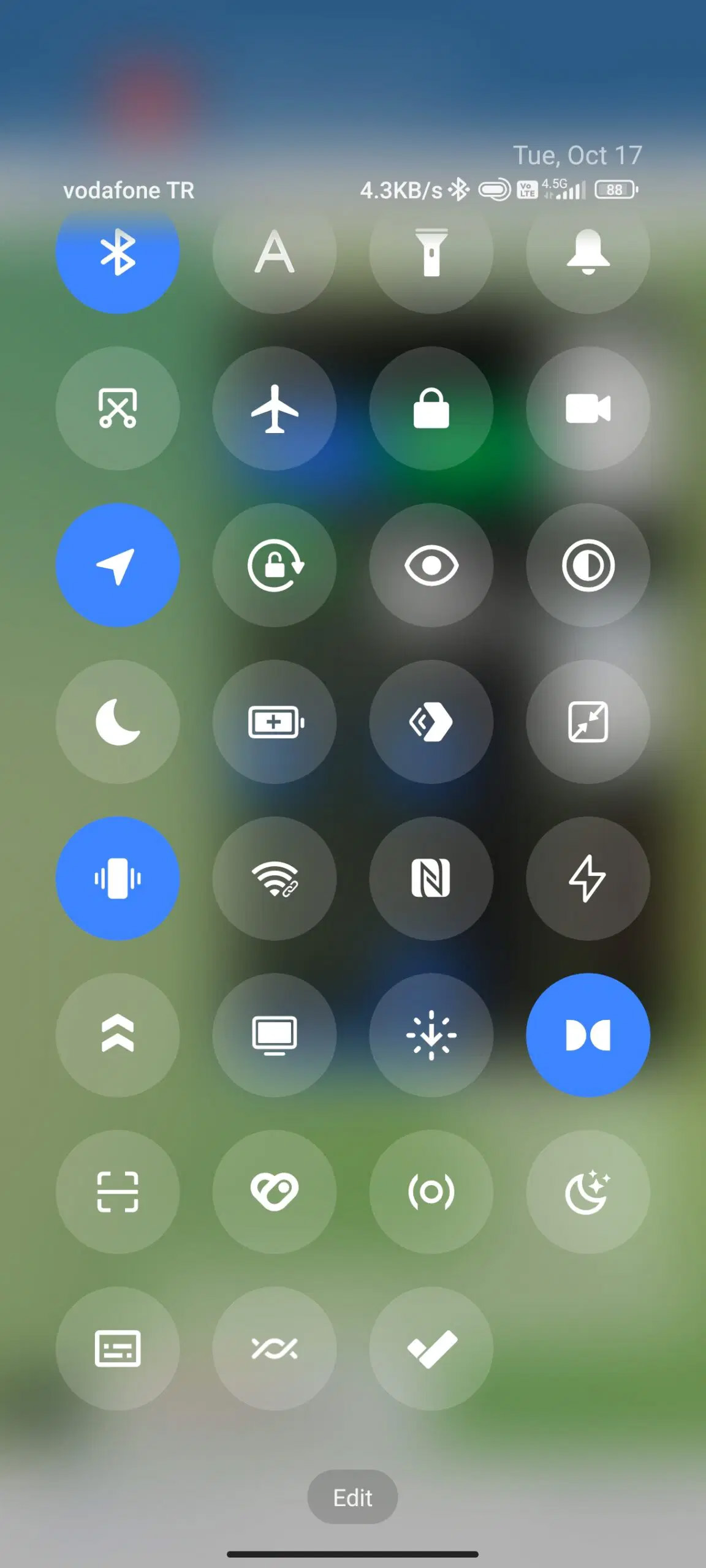Screen dimensions: 706x1568
Task: Tap the Edit button
Action: (352, 1498)
